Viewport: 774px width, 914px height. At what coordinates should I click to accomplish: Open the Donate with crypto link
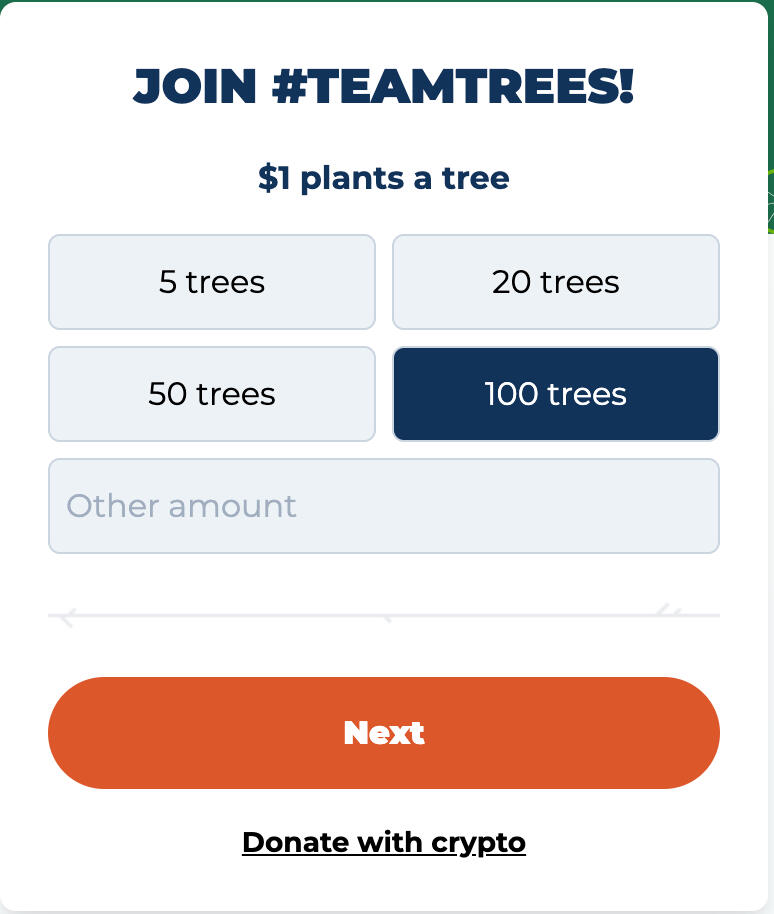pyautogui.click(x=383, y=842)
